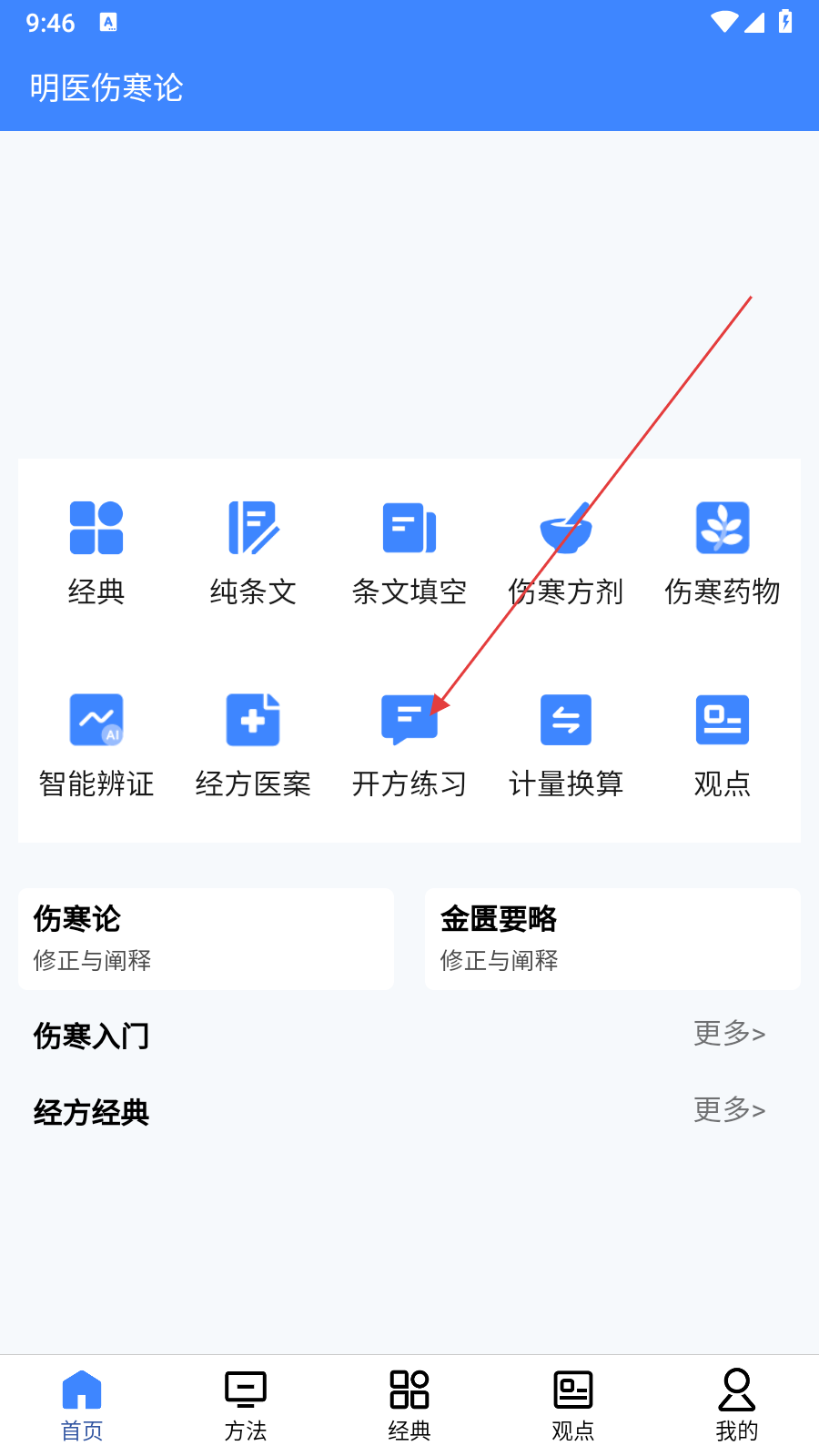Open the 伤寒论 修正与阐释 card

[206, 939]
